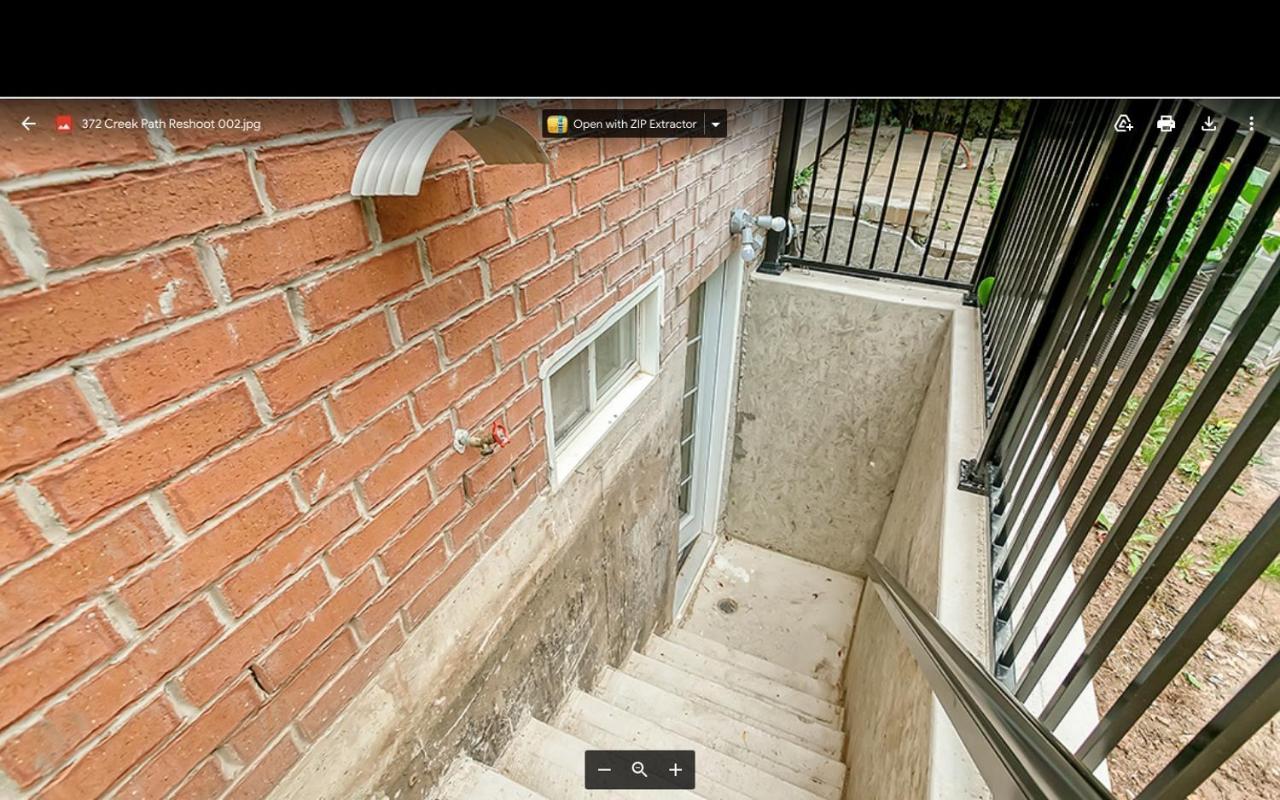
Task: Reset zoom with the magnifier icon
Action: coord(640,769)
